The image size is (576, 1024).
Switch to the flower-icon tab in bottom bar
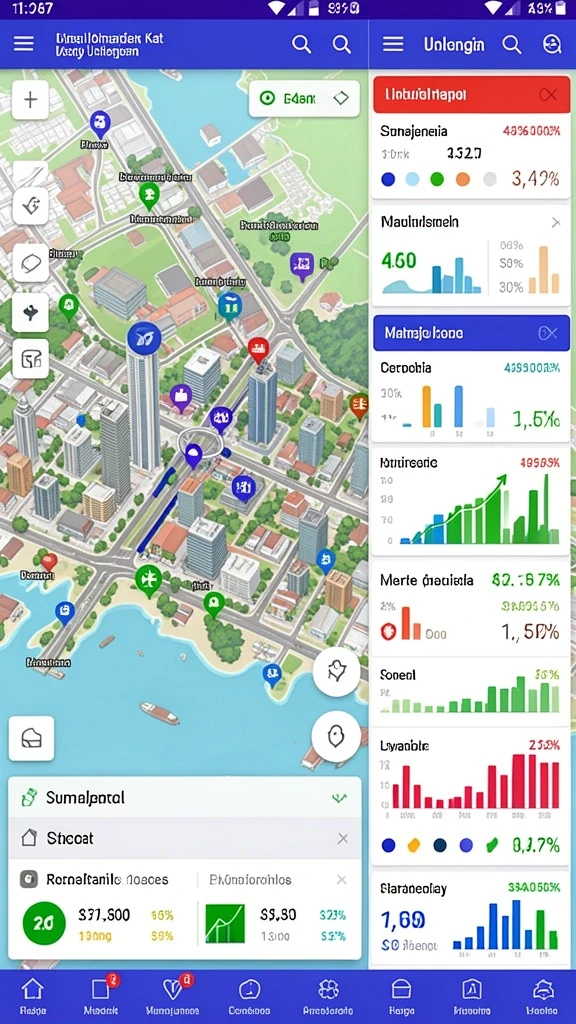pyautogui.click(x=328, y=995)
